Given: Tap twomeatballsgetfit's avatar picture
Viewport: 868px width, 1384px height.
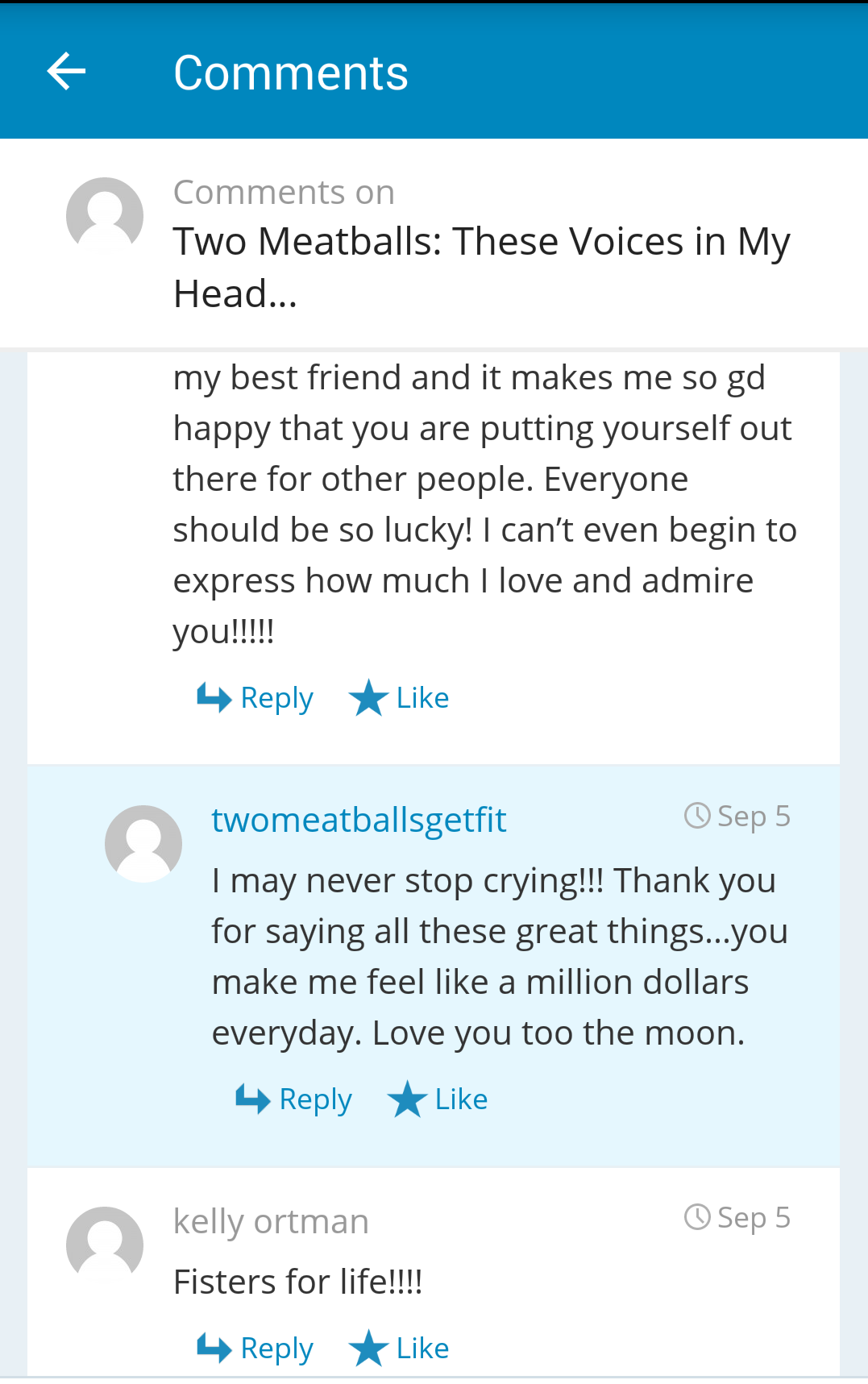Looking at the screenshot, I should 143,843.
